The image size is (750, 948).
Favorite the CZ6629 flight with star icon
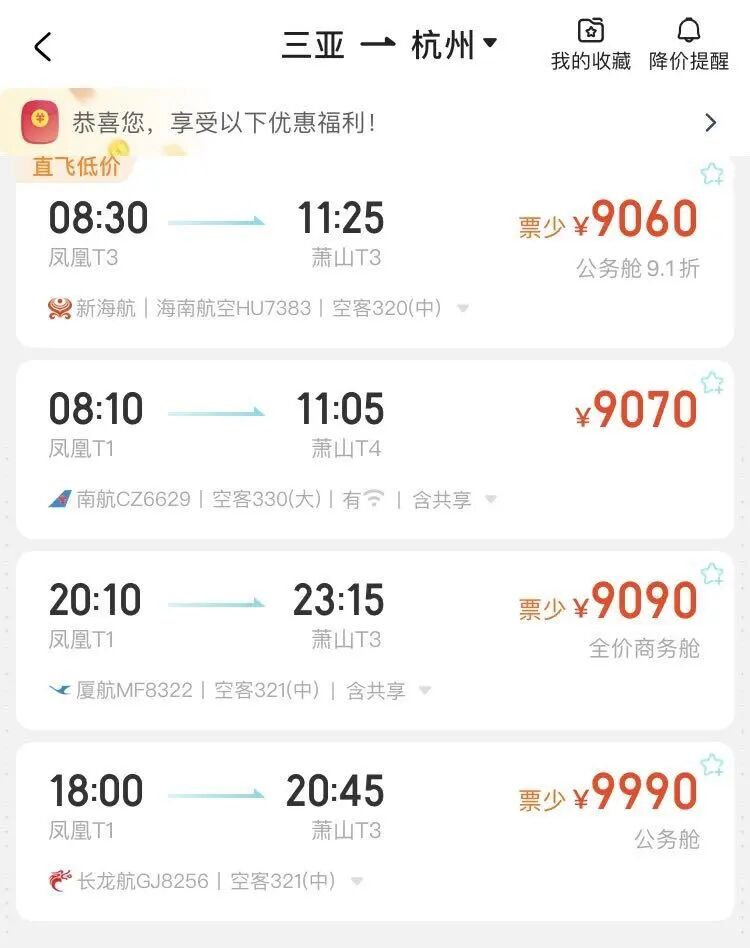click(712, 383)
